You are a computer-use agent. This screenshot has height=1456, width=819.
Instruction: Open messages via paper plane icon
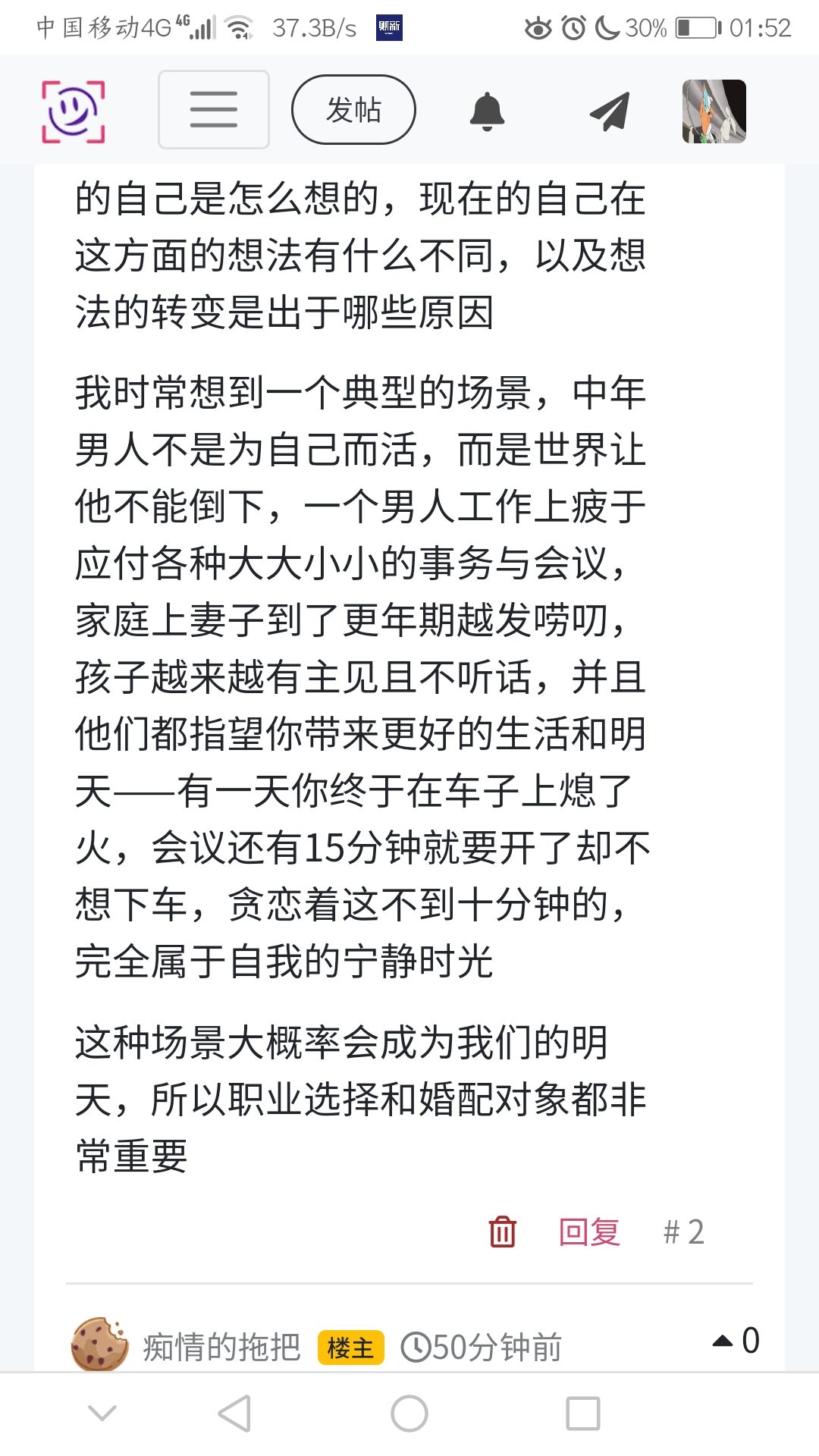click(610, 111)
